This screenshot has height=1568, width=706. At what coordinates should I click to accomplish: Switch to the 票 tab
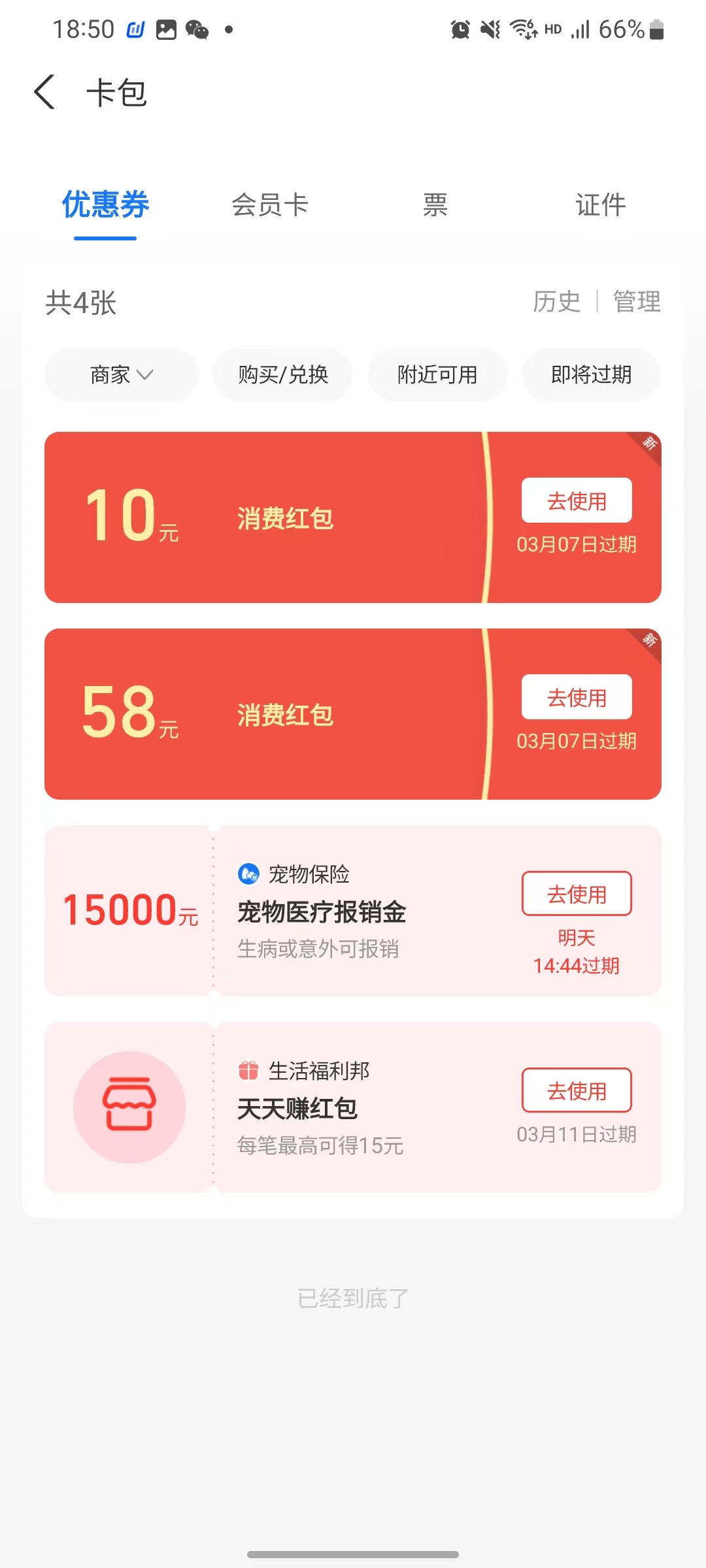pos(435,204)
